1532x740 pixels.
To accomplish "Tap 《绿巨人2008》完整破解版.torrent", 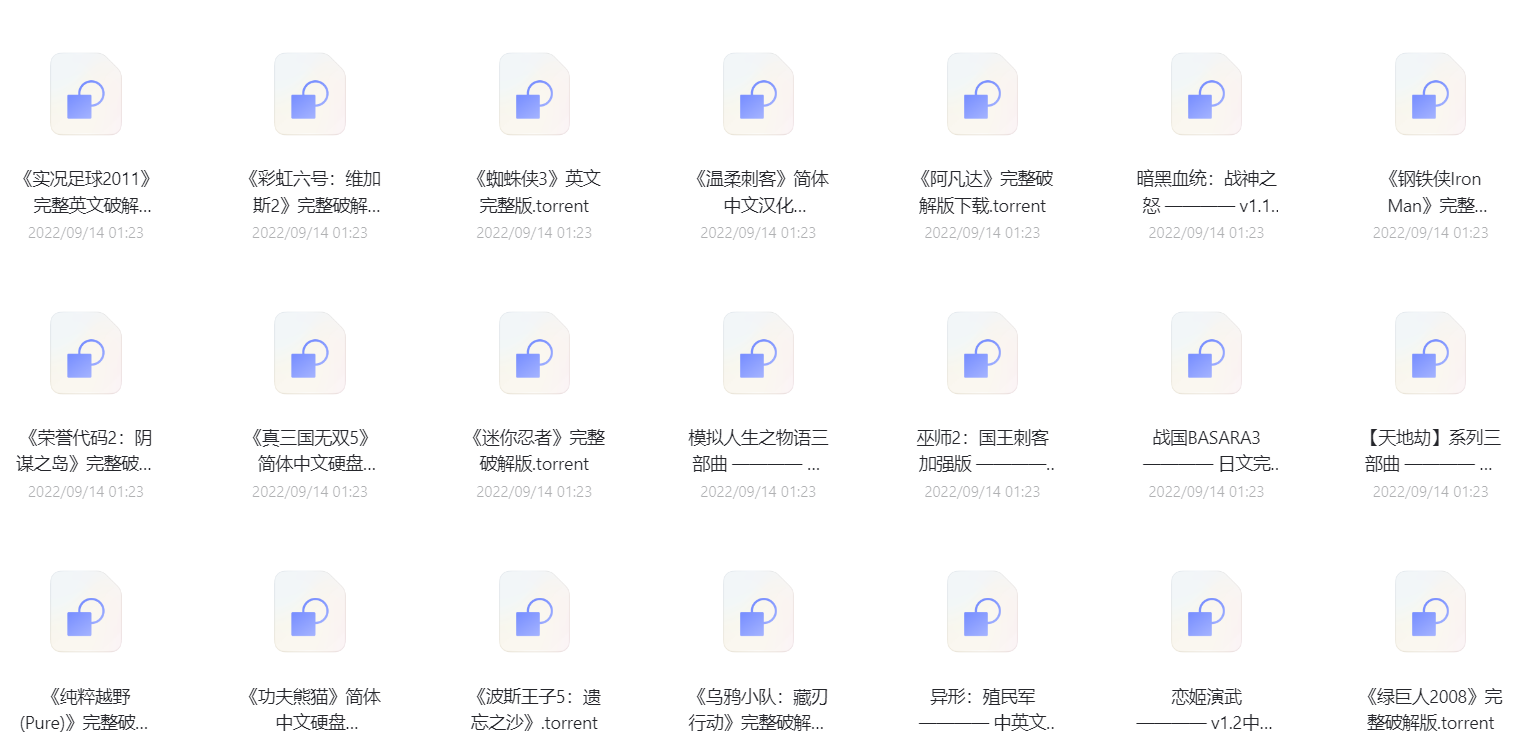I will click(1430, 612).
